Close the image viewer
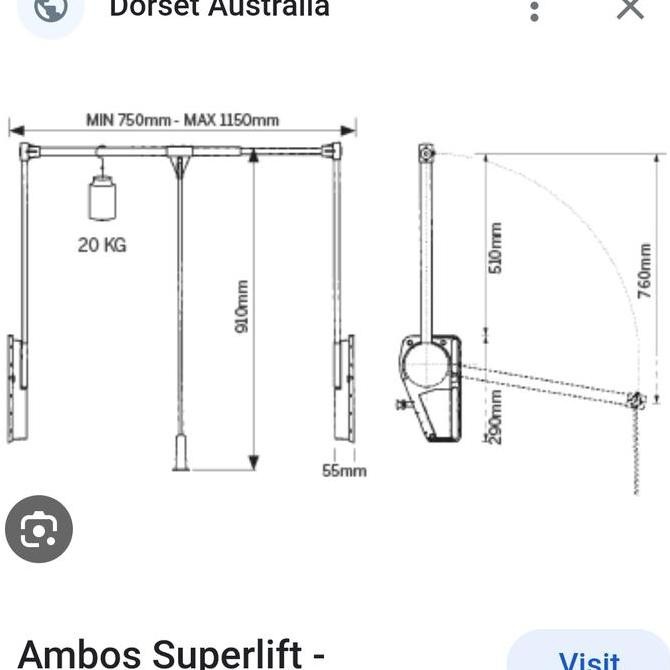 pyautogui.click(x=630, y=9)
